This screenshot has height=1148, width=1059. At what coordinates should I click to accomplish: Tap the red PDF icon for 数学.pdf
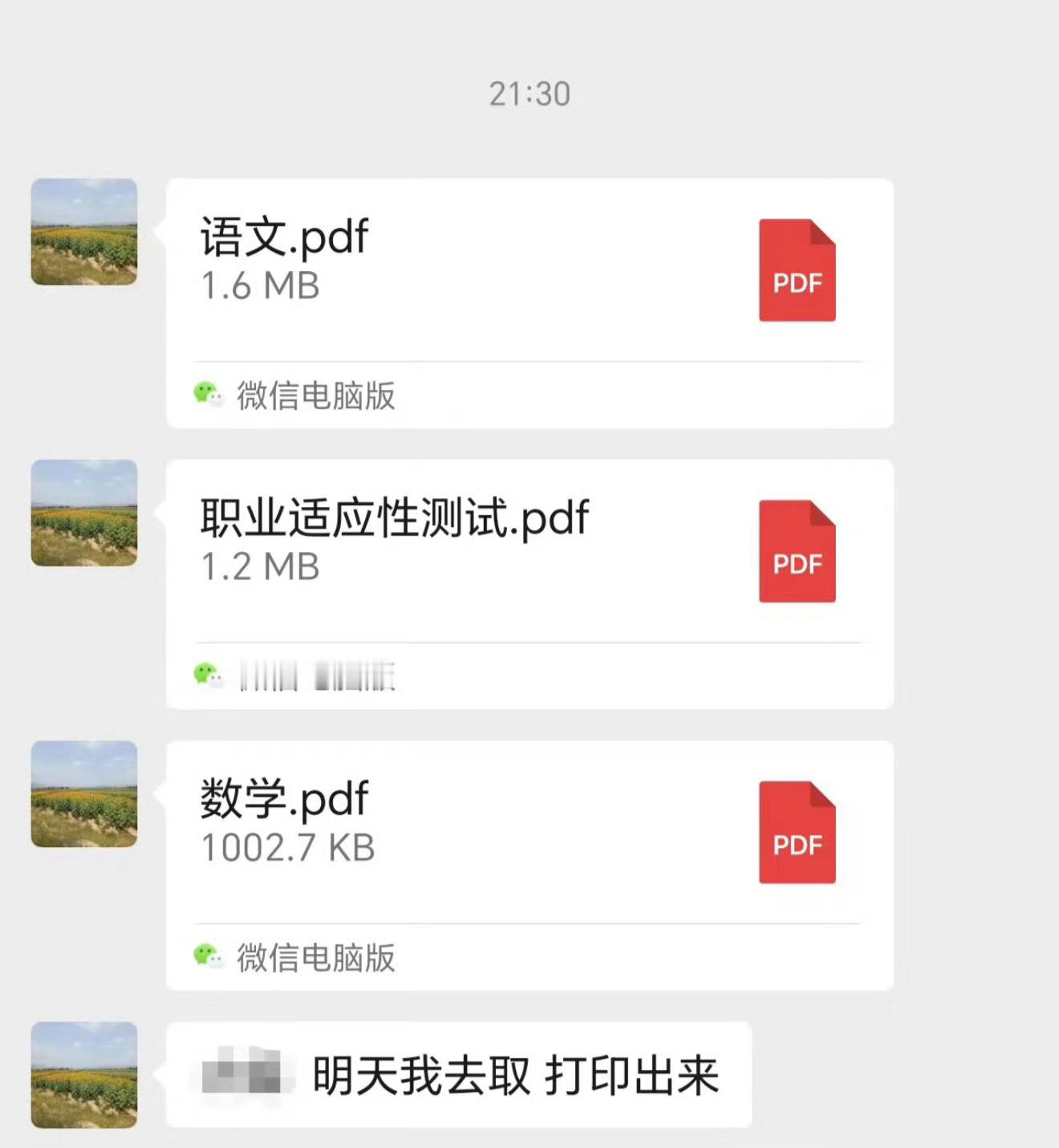pos(797,833)
